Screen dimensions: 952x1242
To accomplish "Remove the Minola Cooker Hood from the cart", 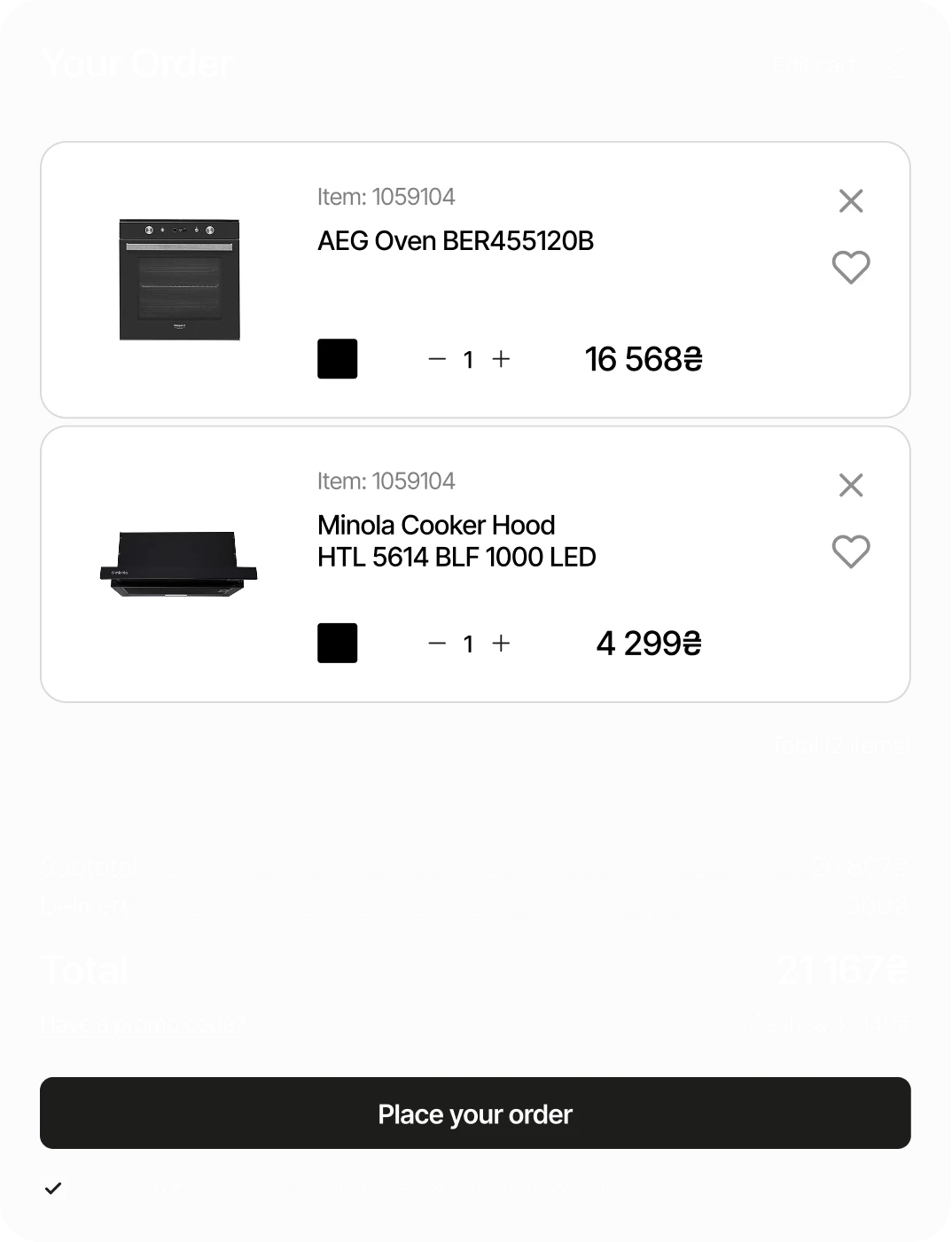I will point(850,485).
